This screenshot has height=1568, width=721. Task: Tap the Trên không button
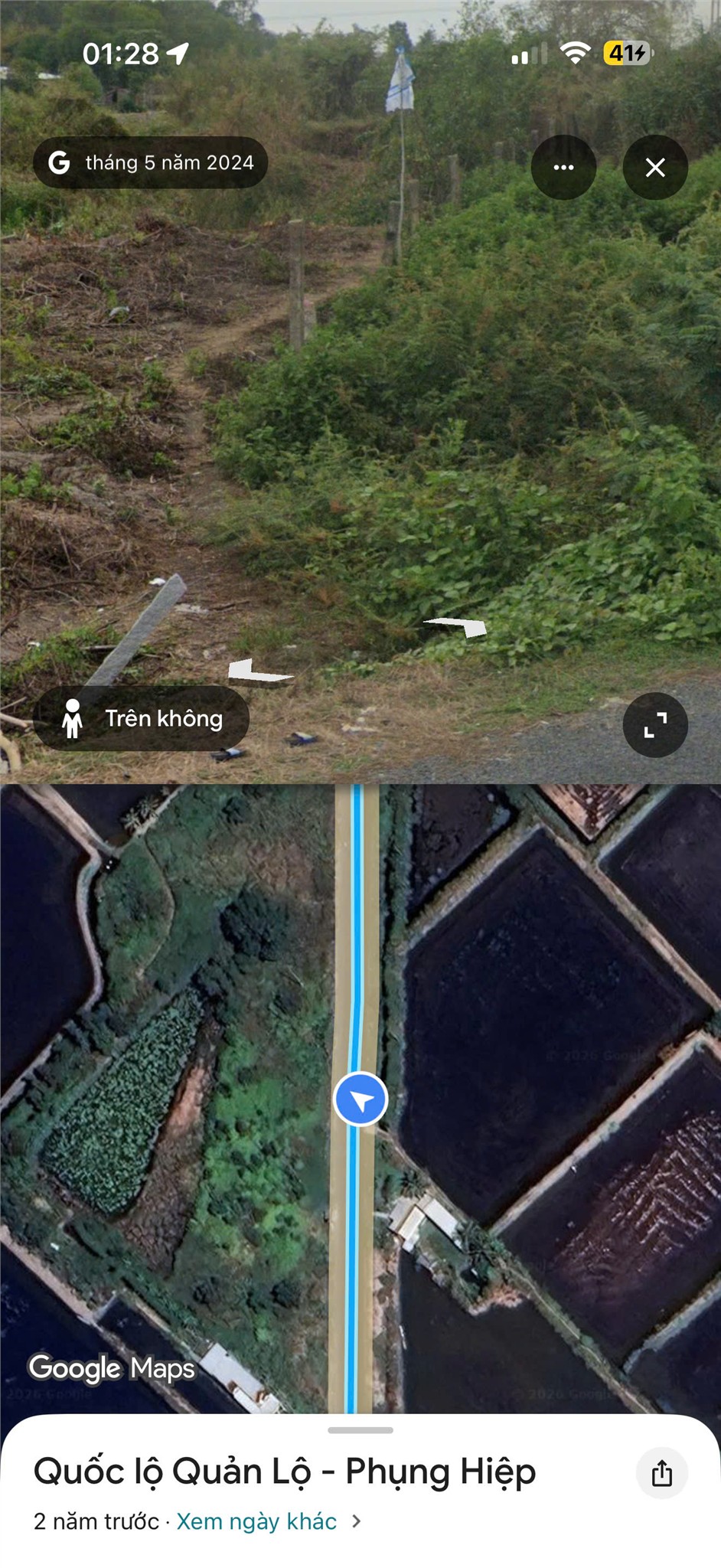click(142, 718)
